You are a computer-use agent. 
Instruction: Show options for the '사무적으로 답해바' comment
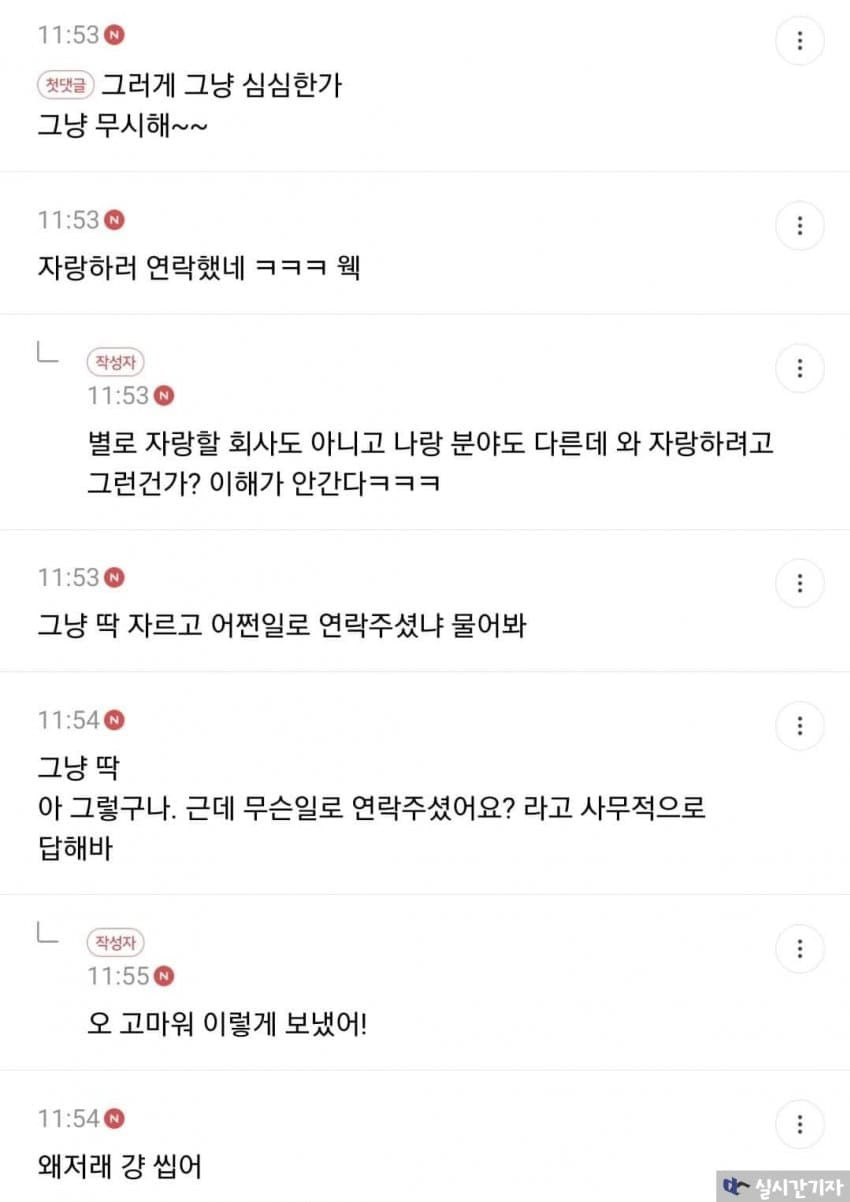(x=800, y=725)
